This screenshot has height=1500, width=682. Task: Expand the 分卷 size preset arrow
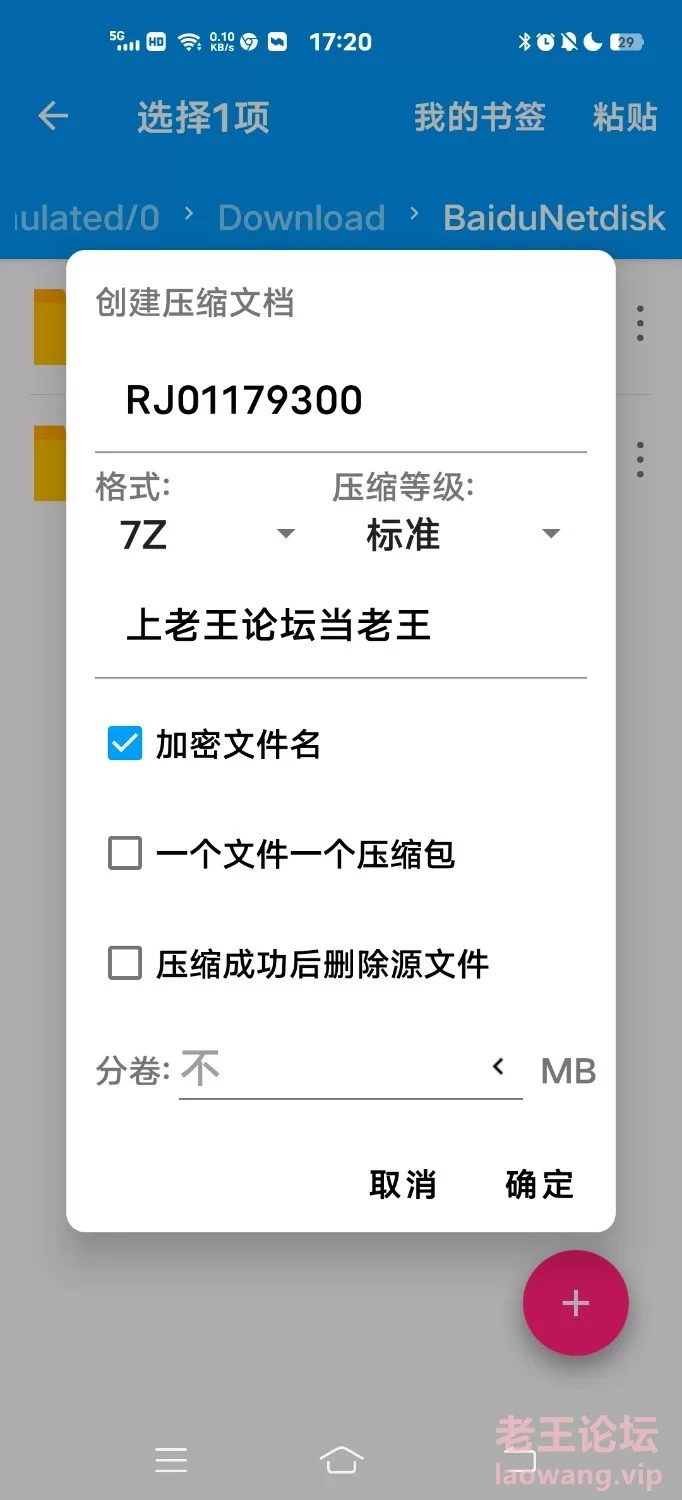(x=498, y=1067)
